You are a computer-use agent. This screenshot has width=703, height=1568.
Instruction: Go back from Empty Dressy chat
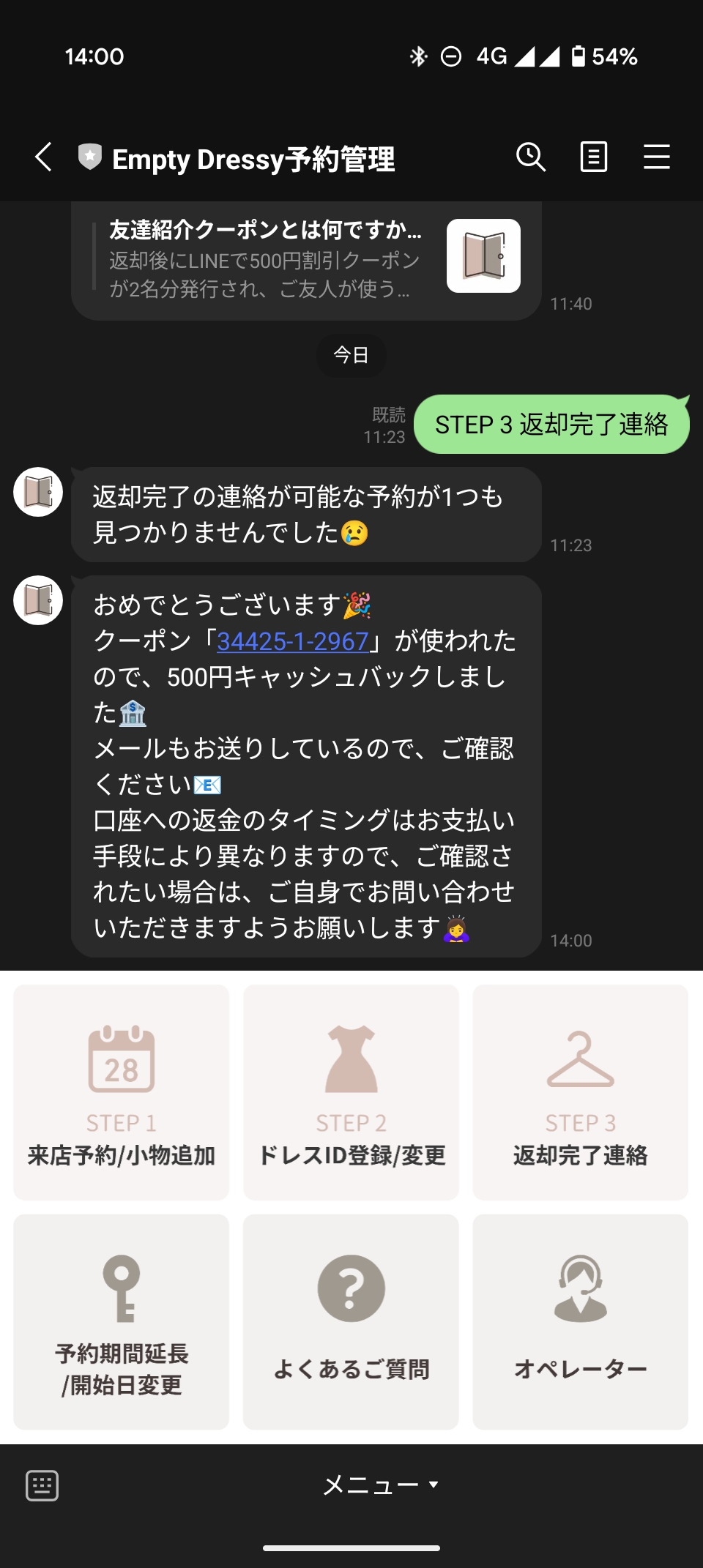coord(44,157)
